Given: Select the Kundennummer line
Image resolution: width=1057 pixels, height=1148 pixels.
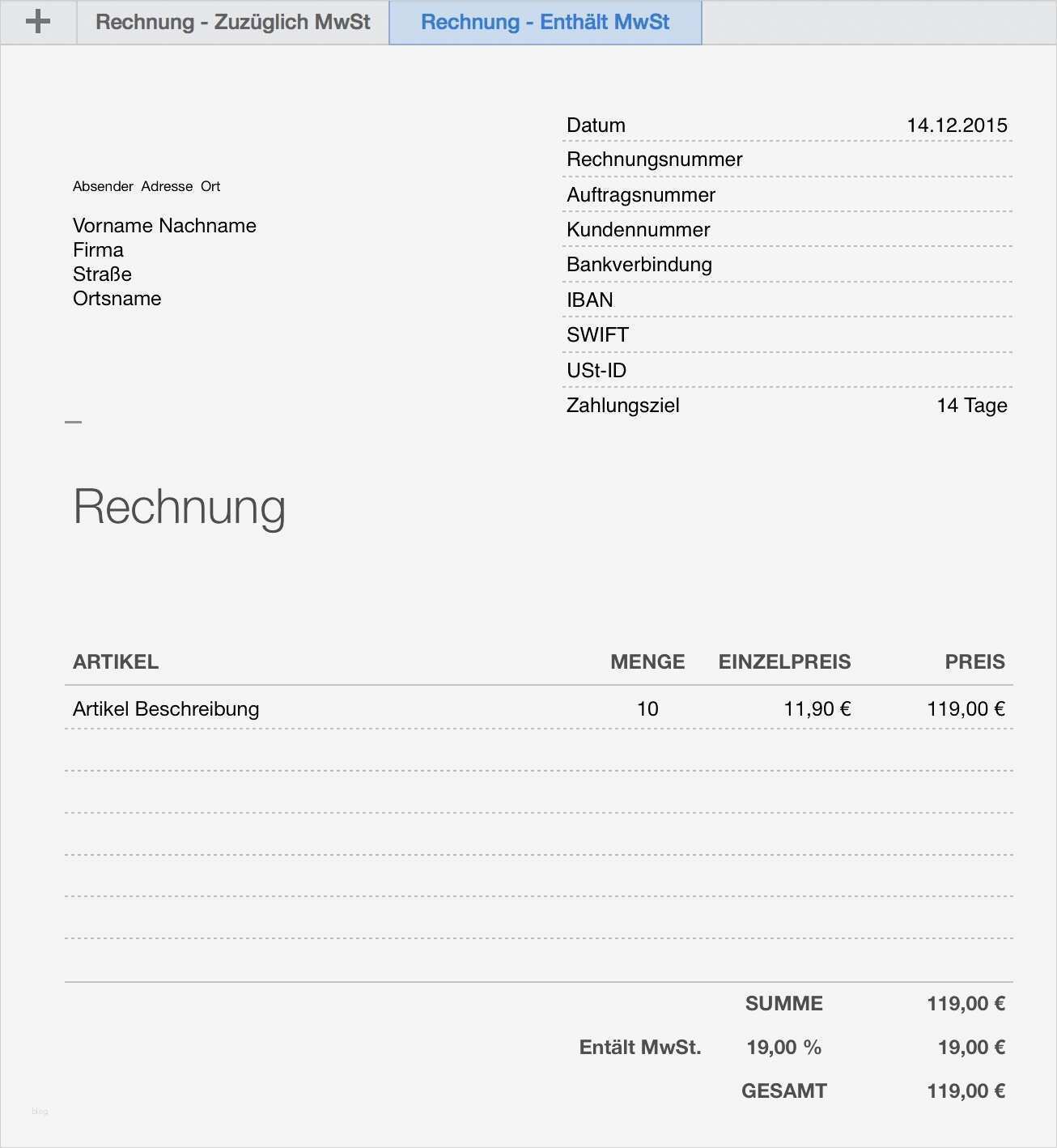Looking at the screenshot, I should click(638, 230).
